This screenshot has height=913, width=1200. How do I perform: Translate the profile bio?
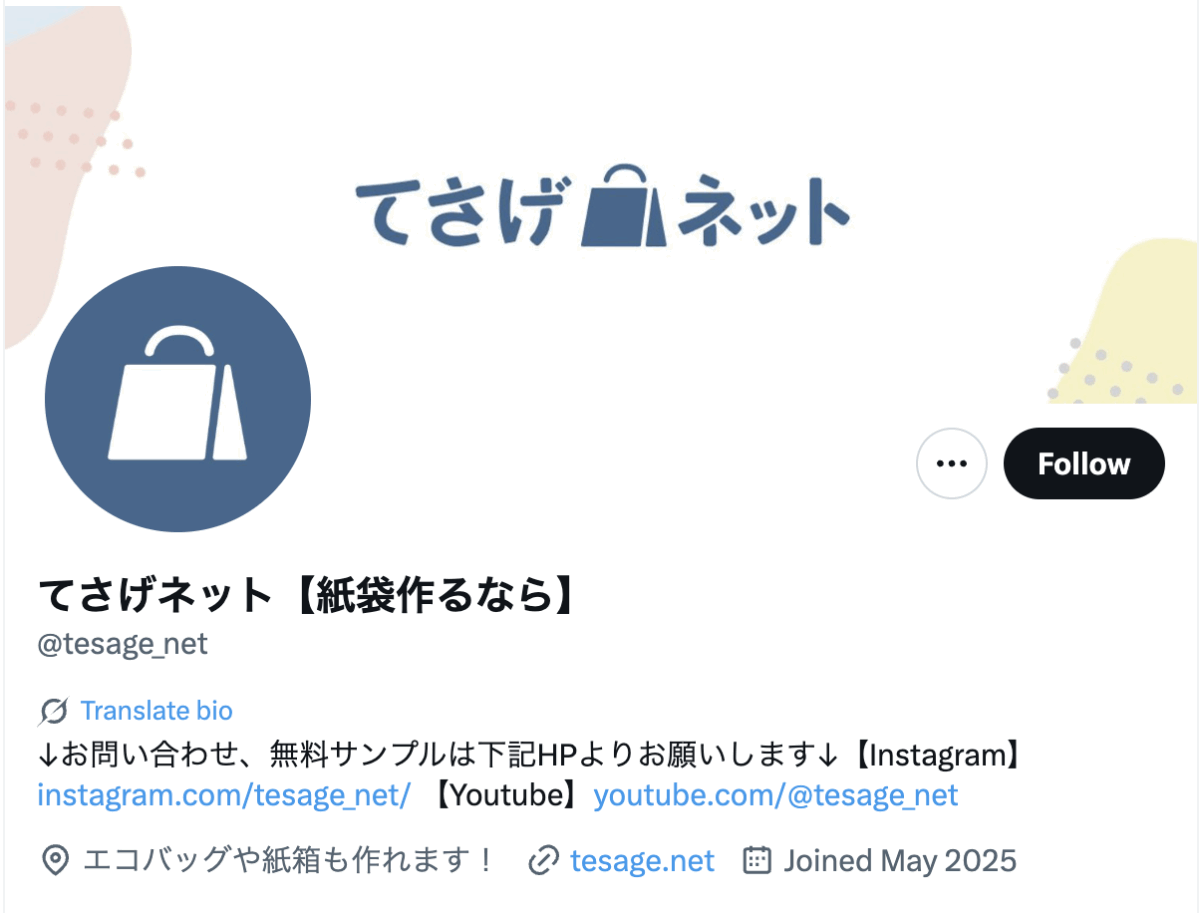[156, 711]
